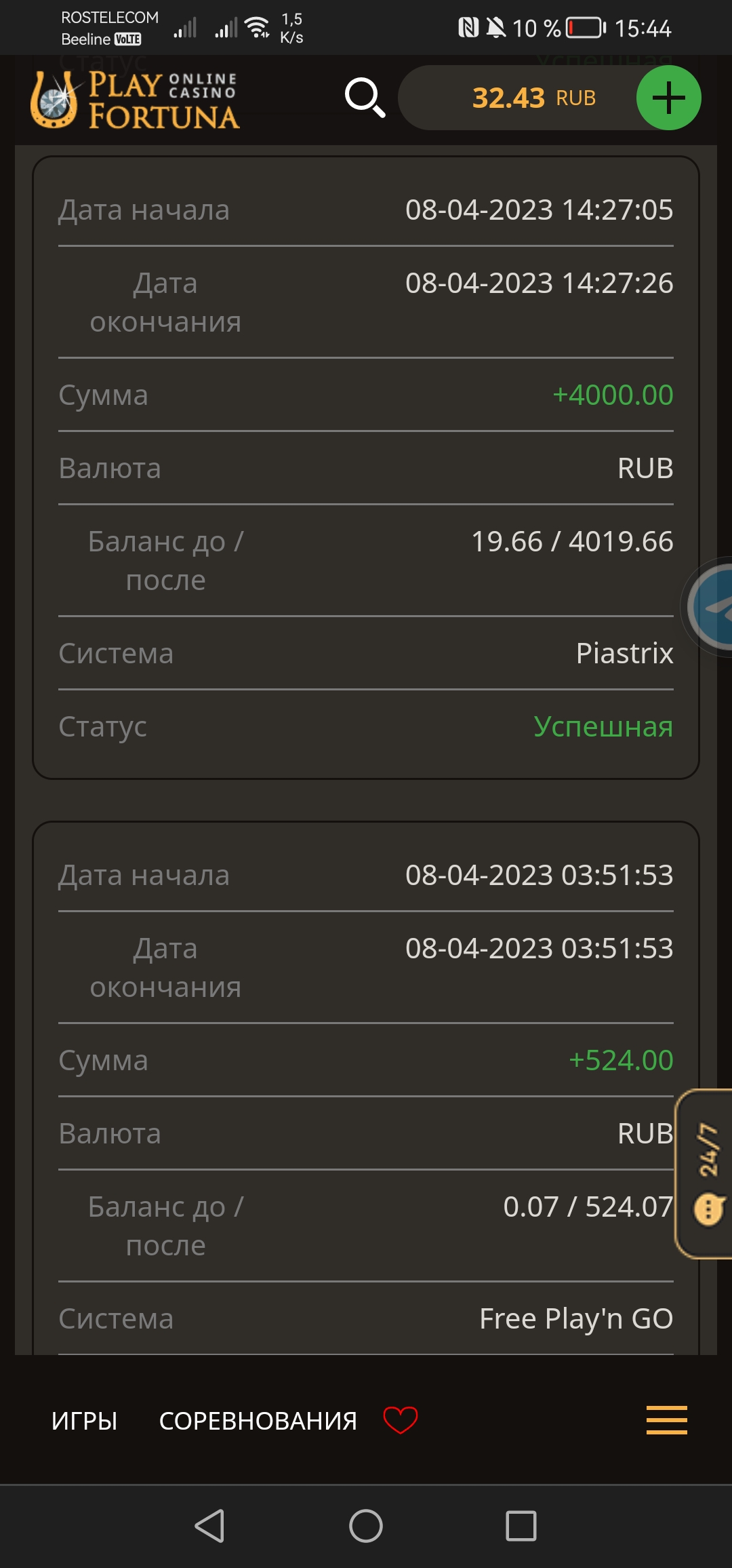Tap the 32.43 RUB balance field
The image size is (732, 1568).
coord(518,98)
